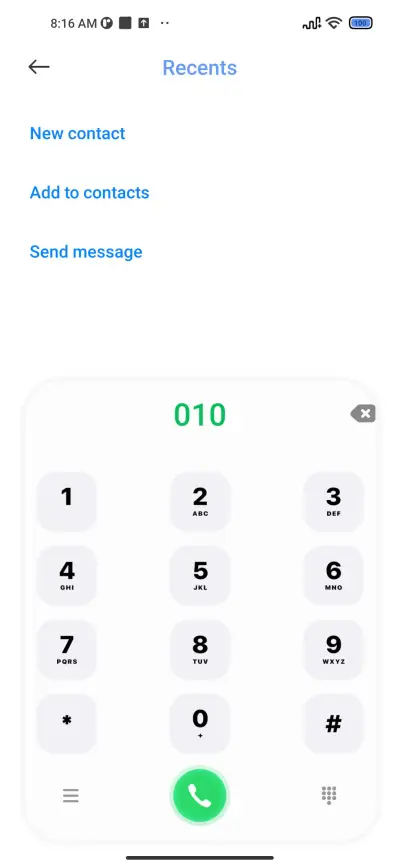Tap the 9 WXYZ key
Viewport: 400px width, 866px height.
pos(333,650)
